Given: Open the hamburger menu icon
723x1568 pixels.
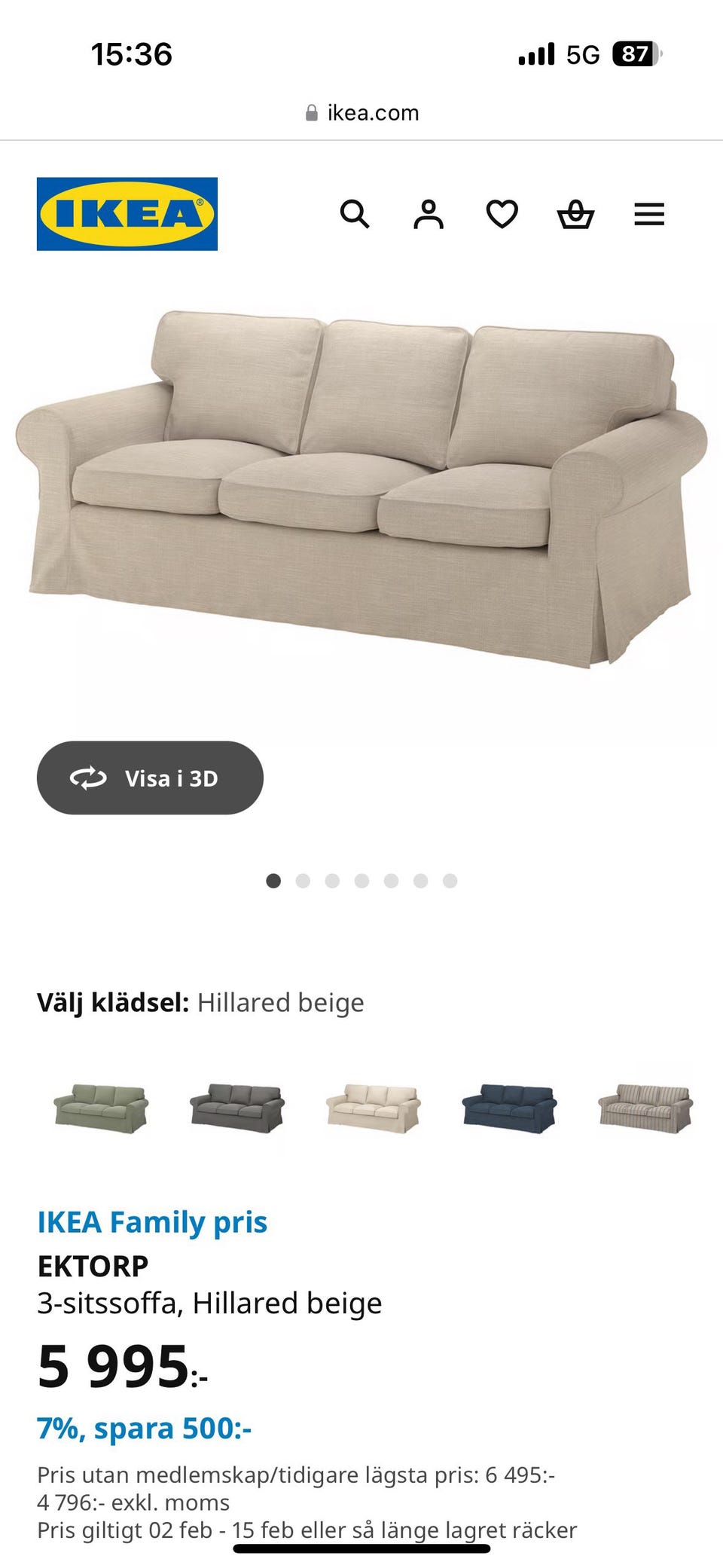Looking at the screenshot, I should click(648, 215).
